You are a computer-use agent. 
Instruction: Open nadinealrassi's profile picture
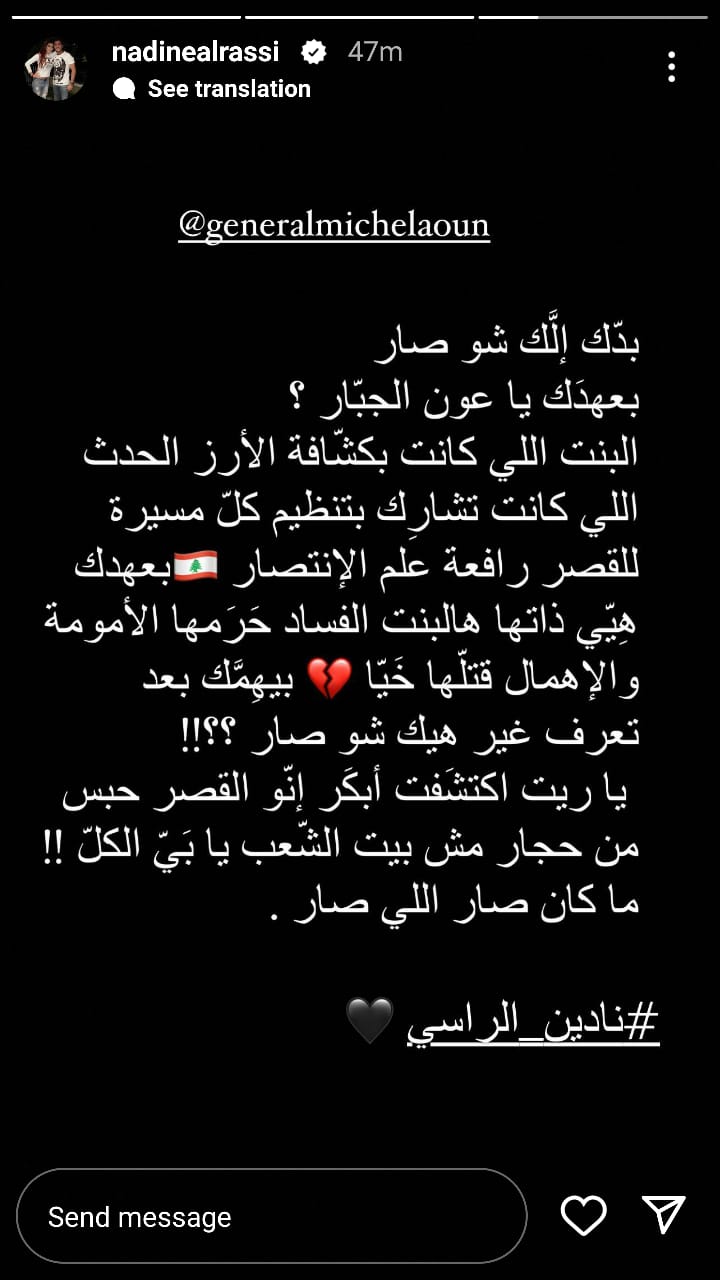tap(56, 69)
